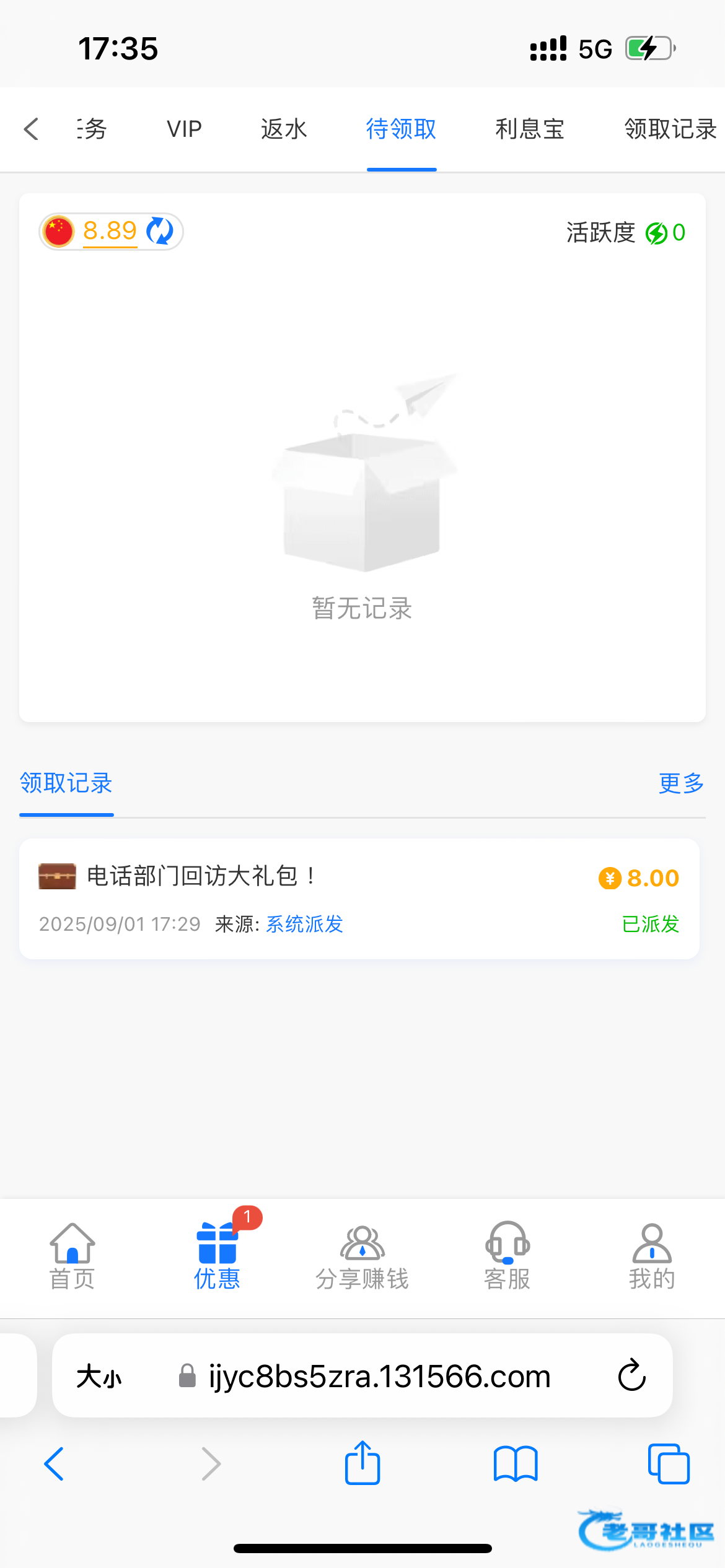Tap the ijyc8bs5zra.131566.com address field
725x1568 pixels.
pyautogui.click(x=379, y=1377)
